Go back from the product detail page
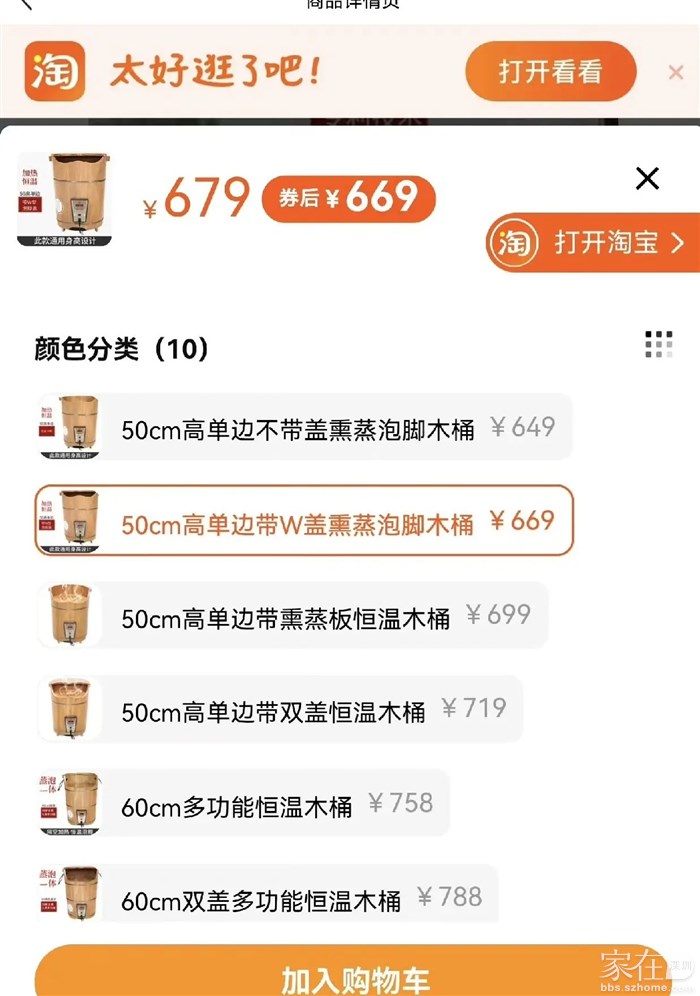The image size is (700, 996). click(27, 4)
